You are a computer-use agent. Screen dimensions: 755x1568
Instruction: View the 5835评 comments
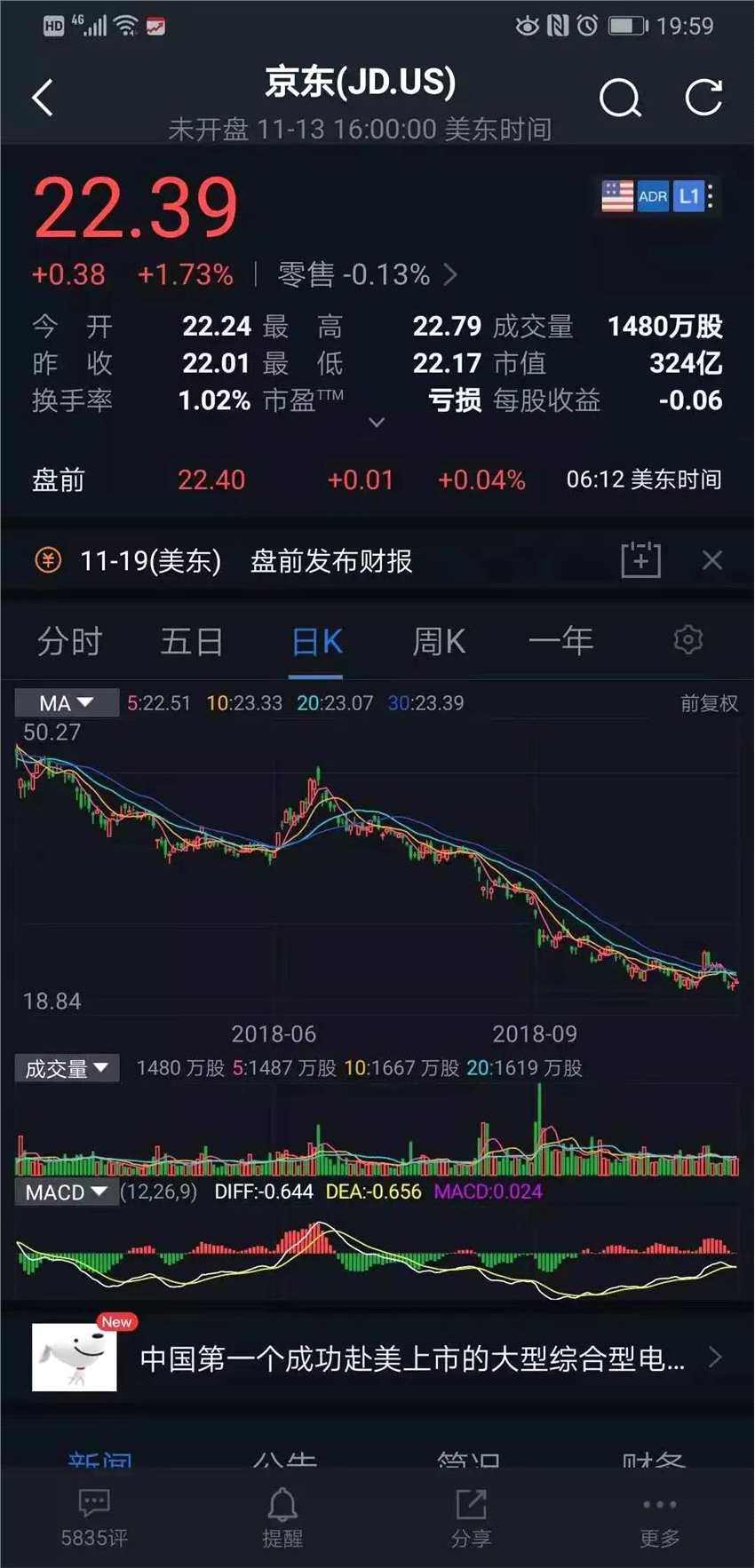[x=94, y=1518]
